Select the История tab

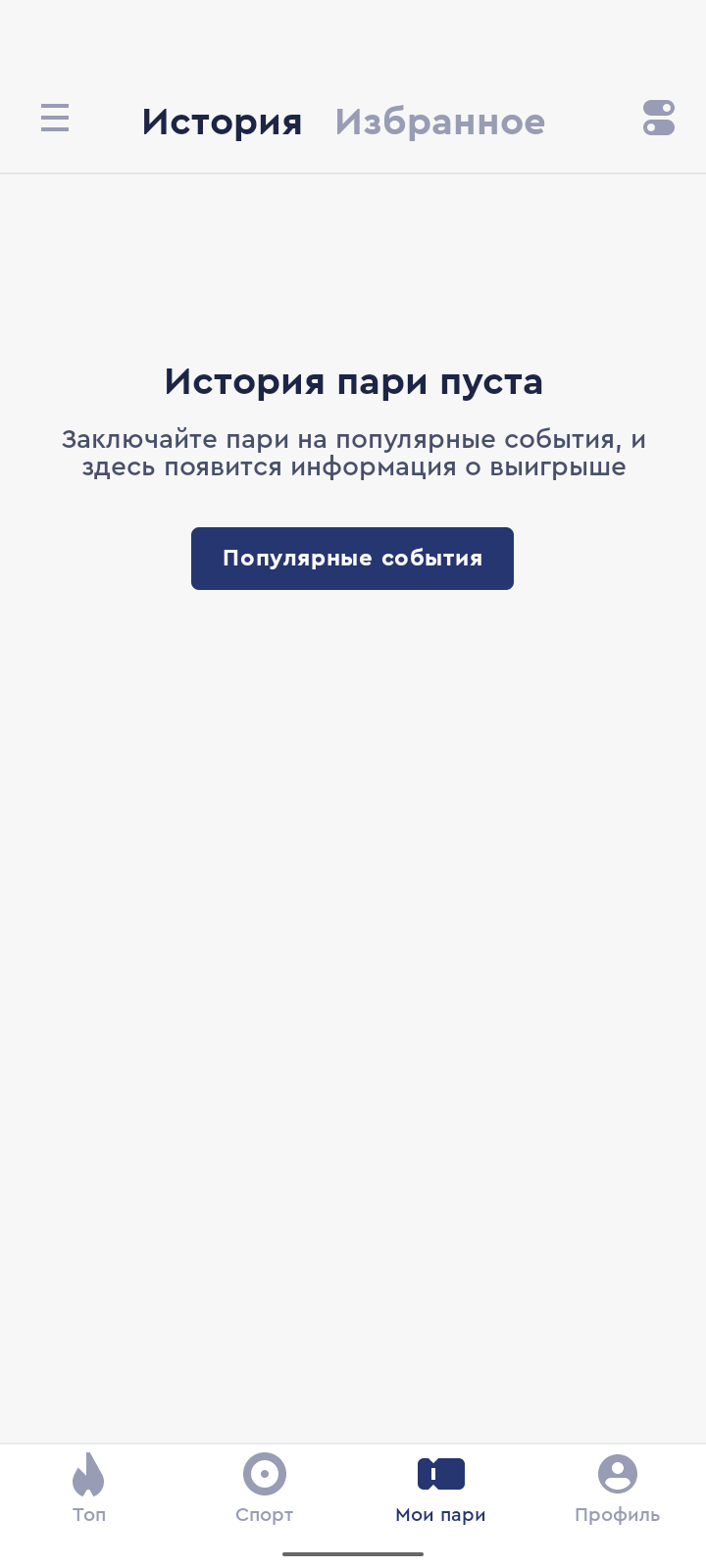[222, 122]
